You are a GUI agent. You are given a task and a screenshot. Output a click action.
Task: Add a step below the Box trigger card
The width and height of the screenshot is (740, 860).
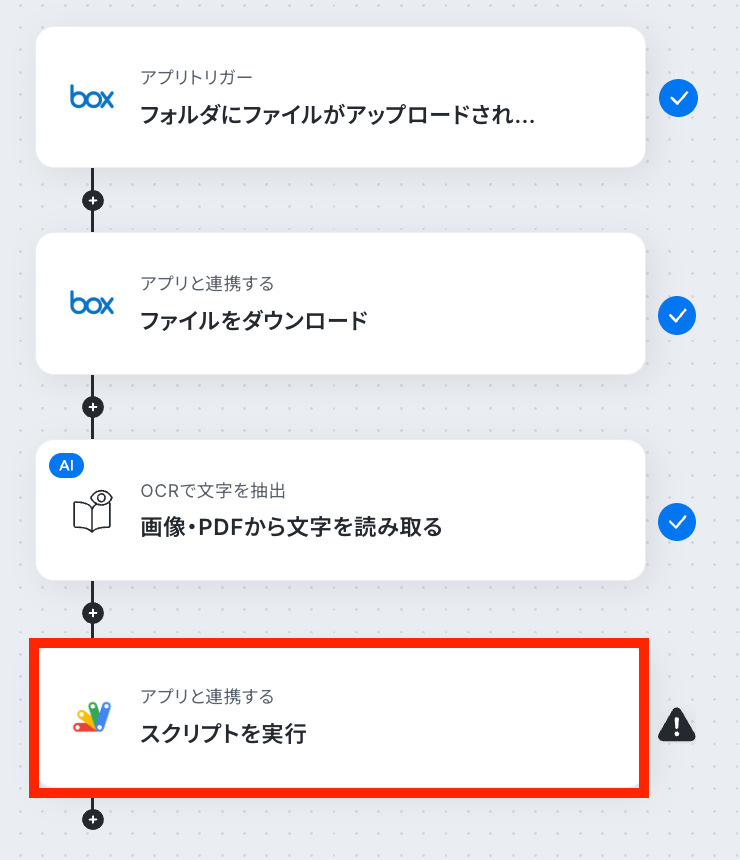click(x=93, y=200)
